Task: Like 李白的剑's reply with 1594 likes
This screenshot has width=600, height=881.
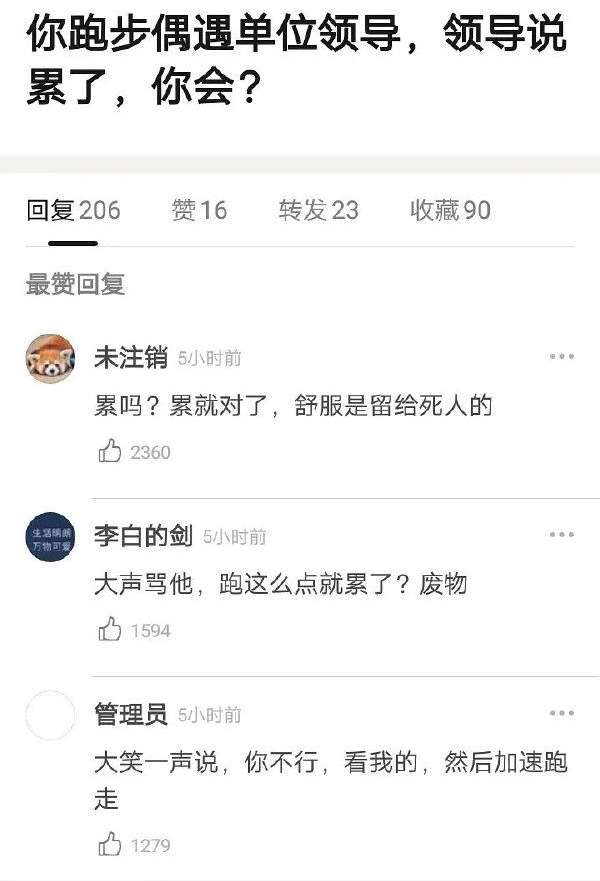Action: tap(111, 630)
